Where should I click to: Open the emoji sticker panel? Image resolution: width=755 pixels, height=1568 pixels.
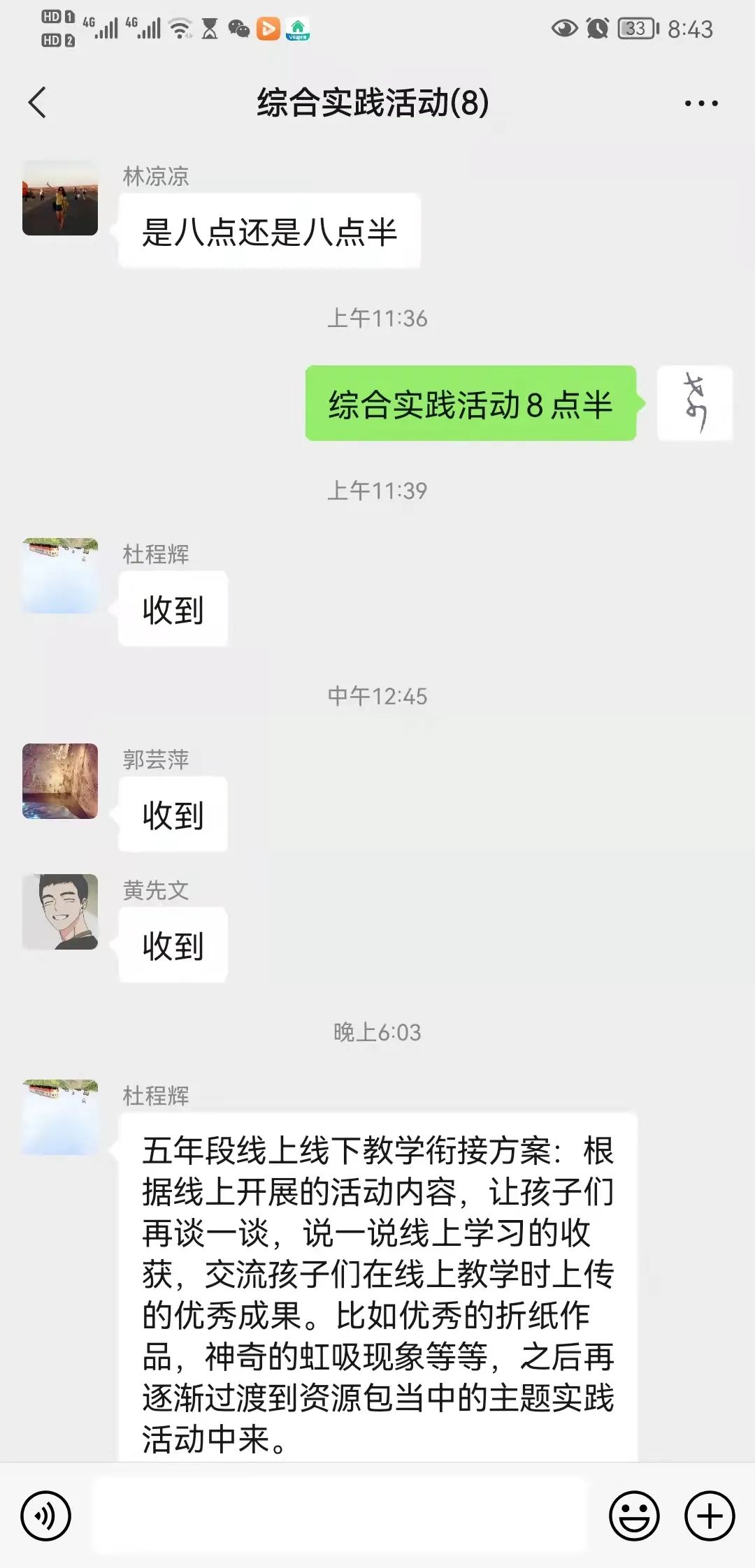click(x=634, y=1516)
